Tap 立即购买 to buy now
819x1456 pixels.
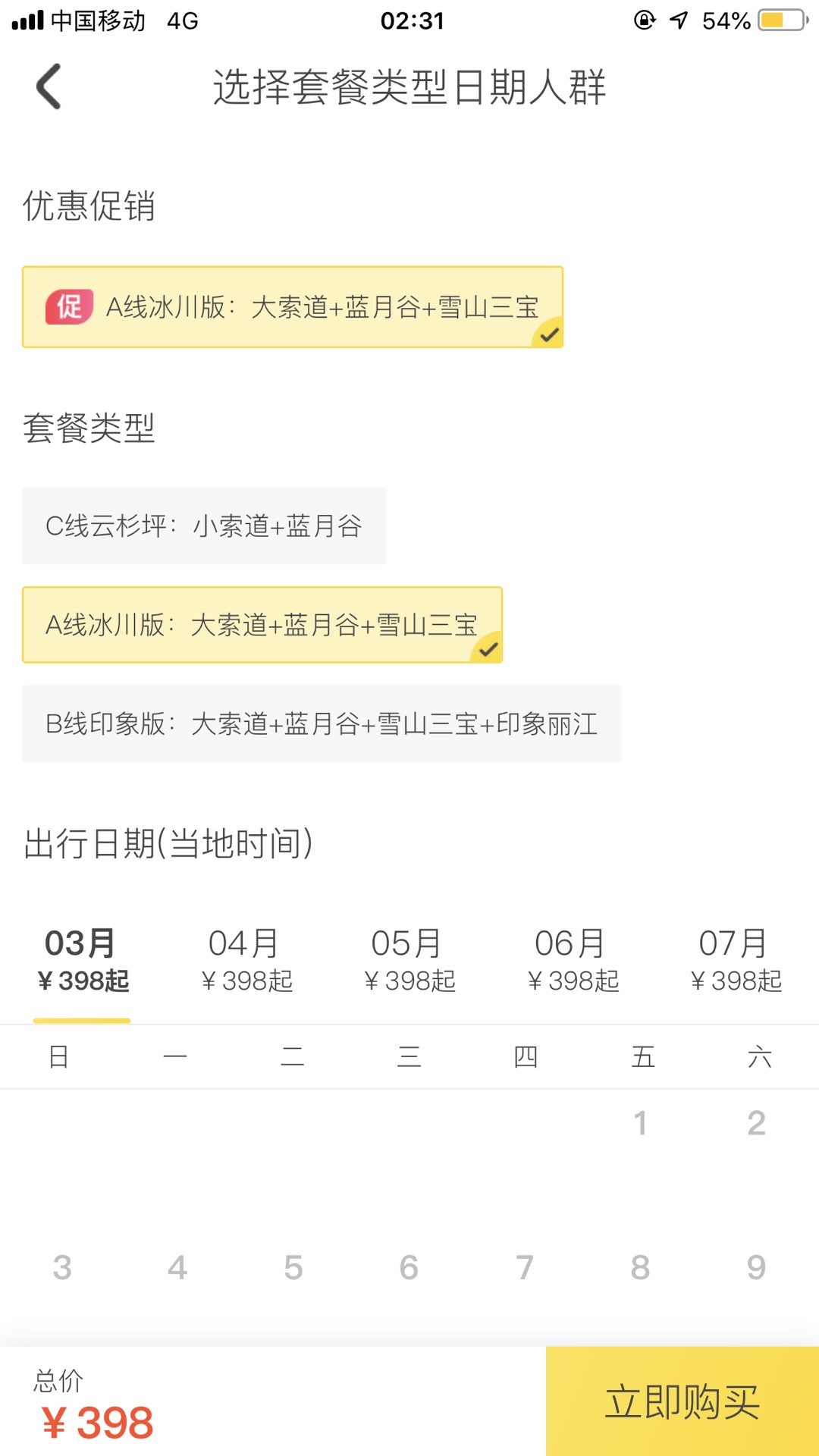tap(682, 1401)
